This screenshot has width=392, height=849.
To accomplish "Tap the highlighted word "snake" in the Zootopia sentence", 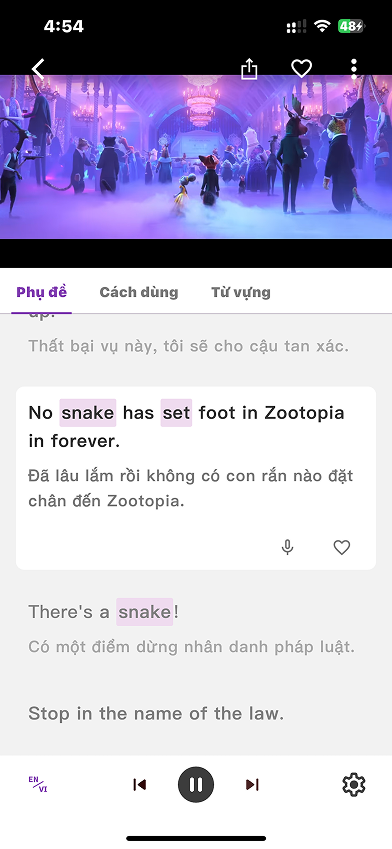I will pos(88,413).
